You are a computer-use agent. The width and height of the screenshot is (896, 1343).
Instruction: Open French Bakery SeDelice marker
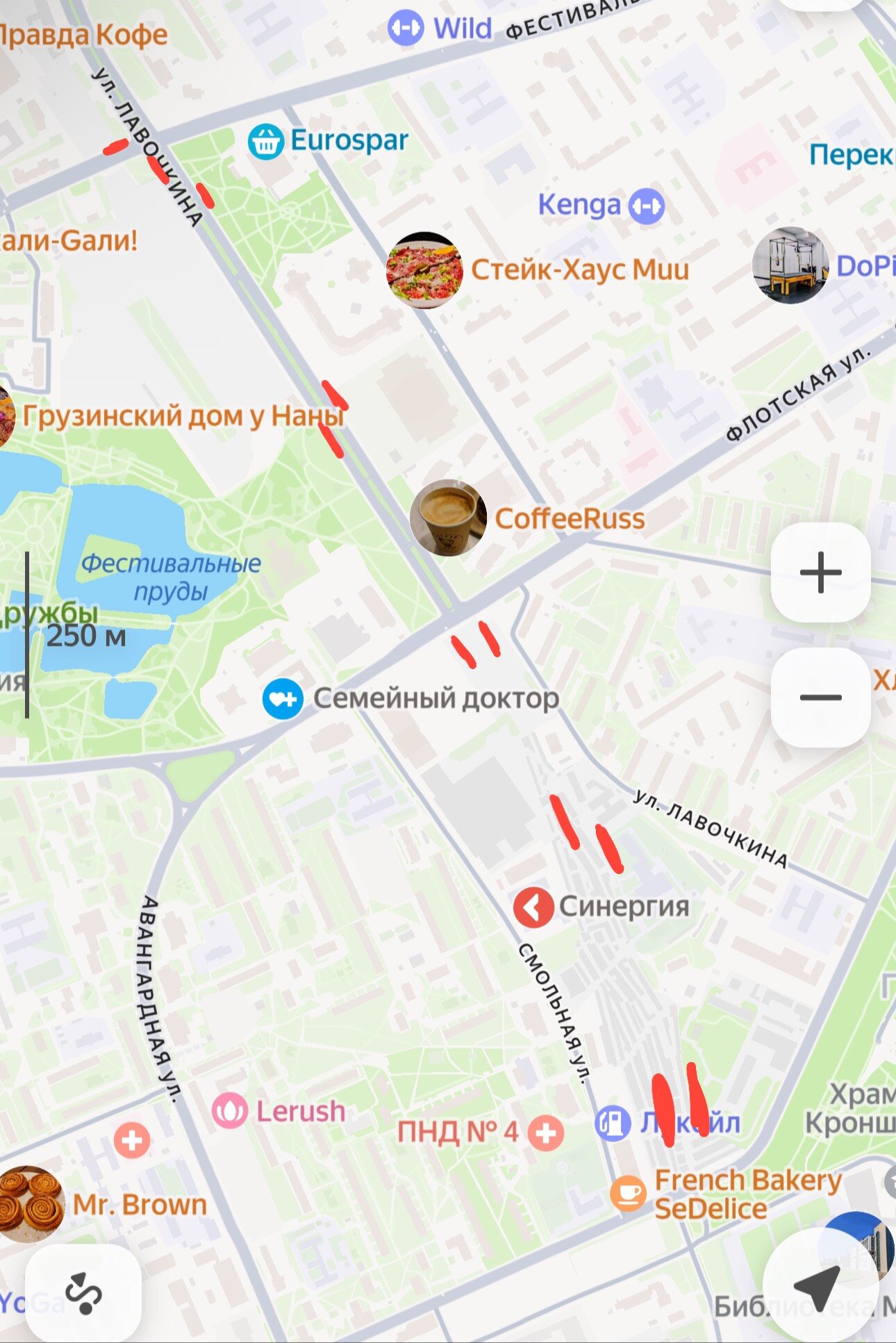[629, 1193]
